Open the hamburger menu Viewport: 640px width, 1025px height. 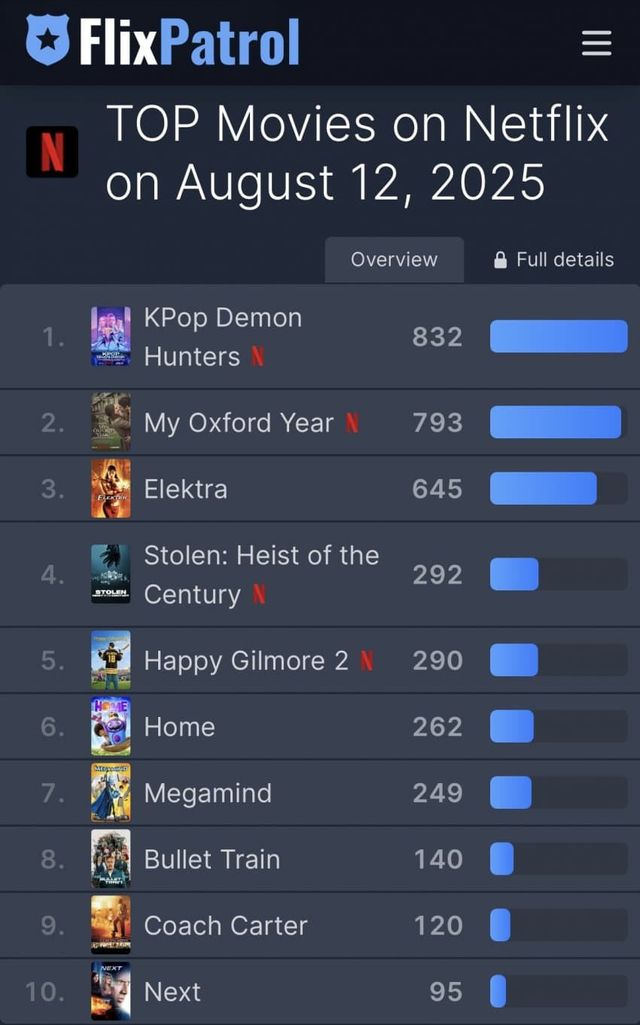tap(596, 43)
